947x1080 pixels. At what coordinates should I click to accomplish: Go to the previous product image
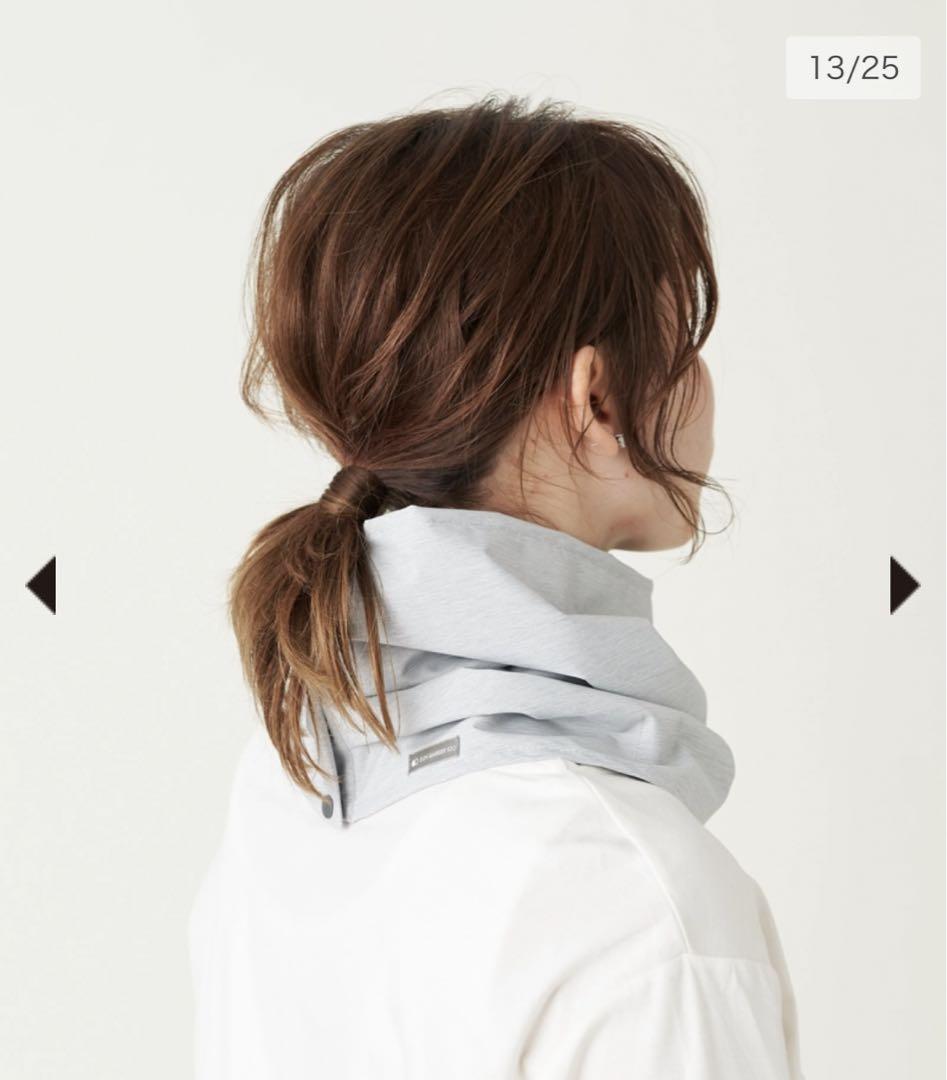click(42, 585)
